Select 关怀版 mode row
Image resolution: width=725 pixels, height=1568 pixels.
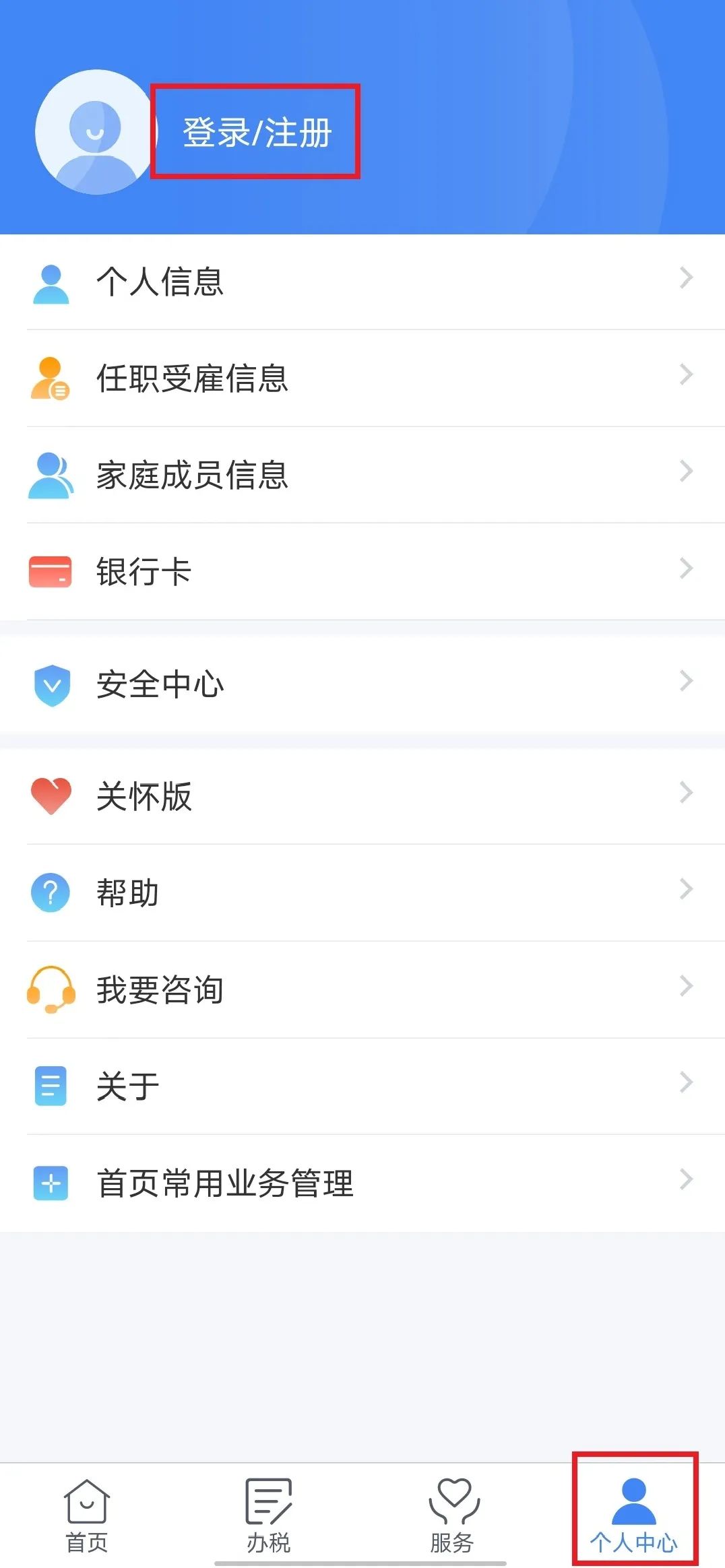pos(362,796)
